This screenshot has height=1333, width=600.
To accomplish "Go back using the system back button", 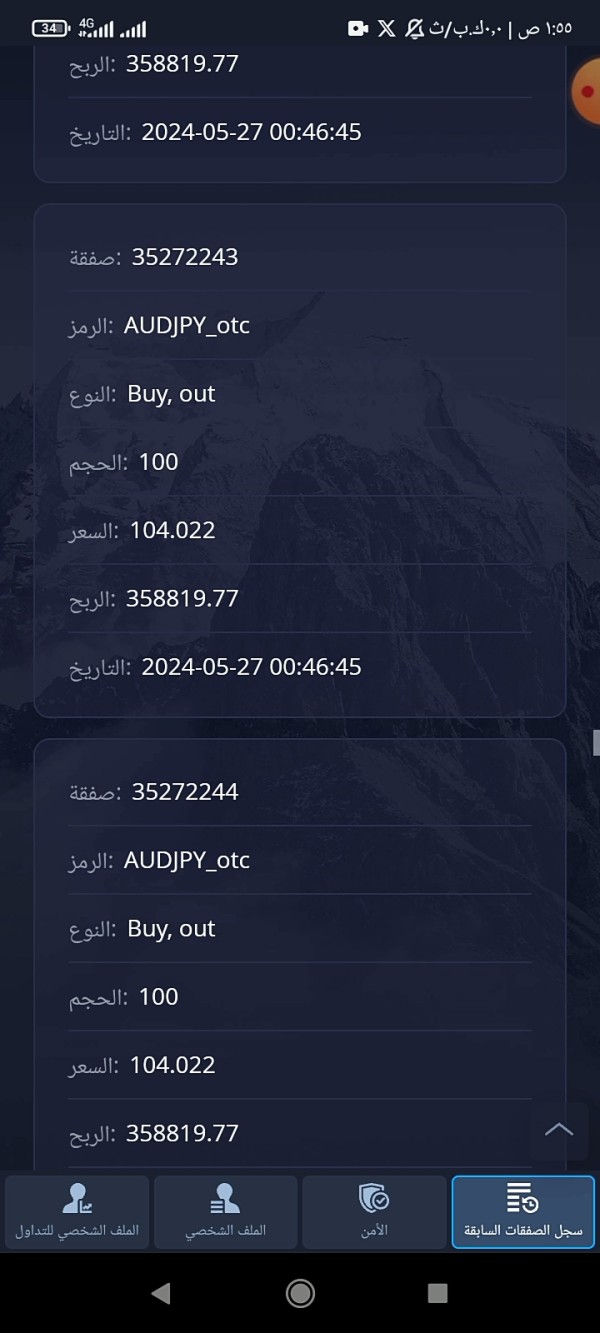I will tap(160, 1293).
